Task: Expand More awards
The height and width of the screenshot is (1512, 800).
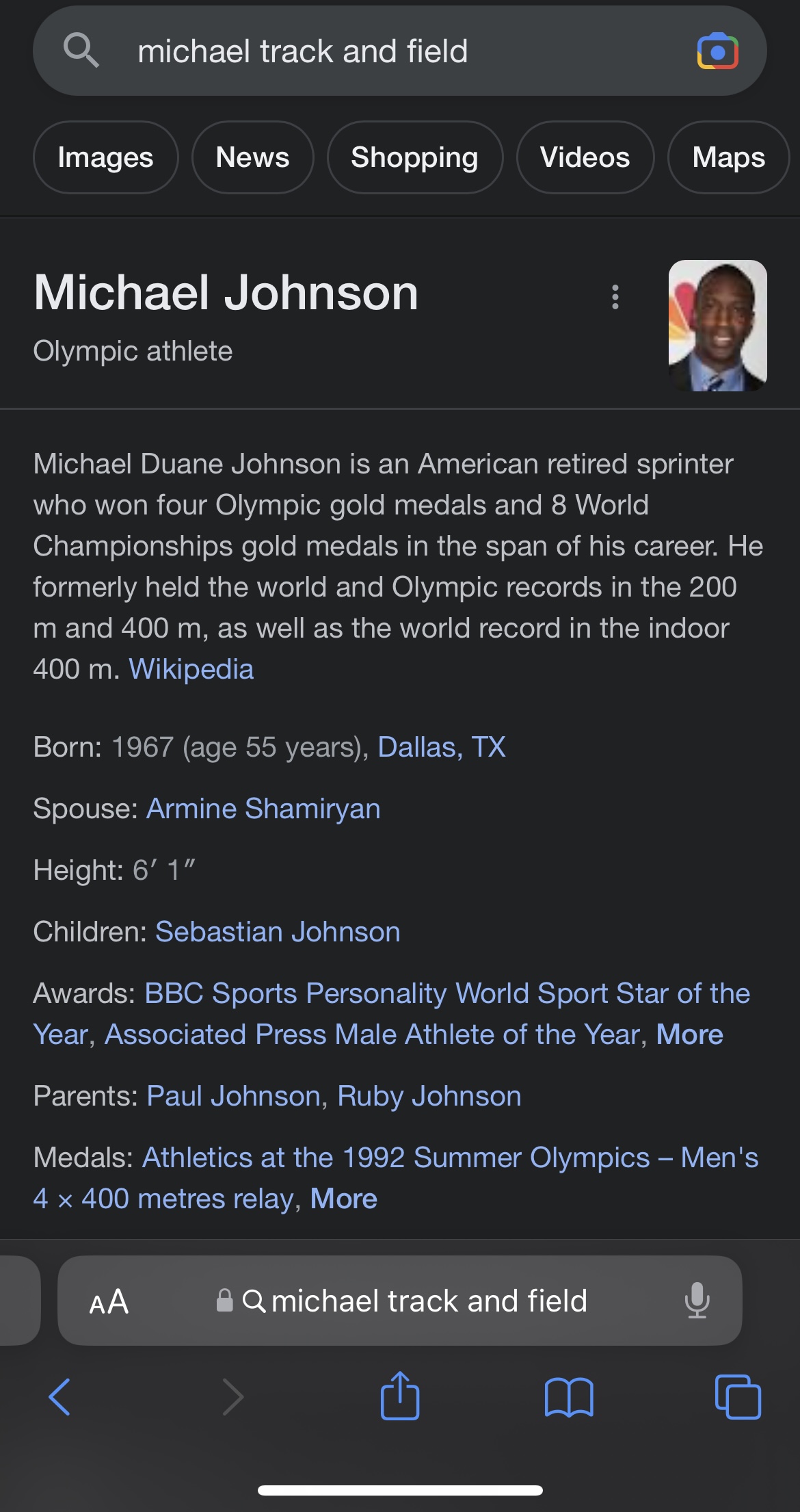Action: pyautogui.click(x=689, y=1034)
